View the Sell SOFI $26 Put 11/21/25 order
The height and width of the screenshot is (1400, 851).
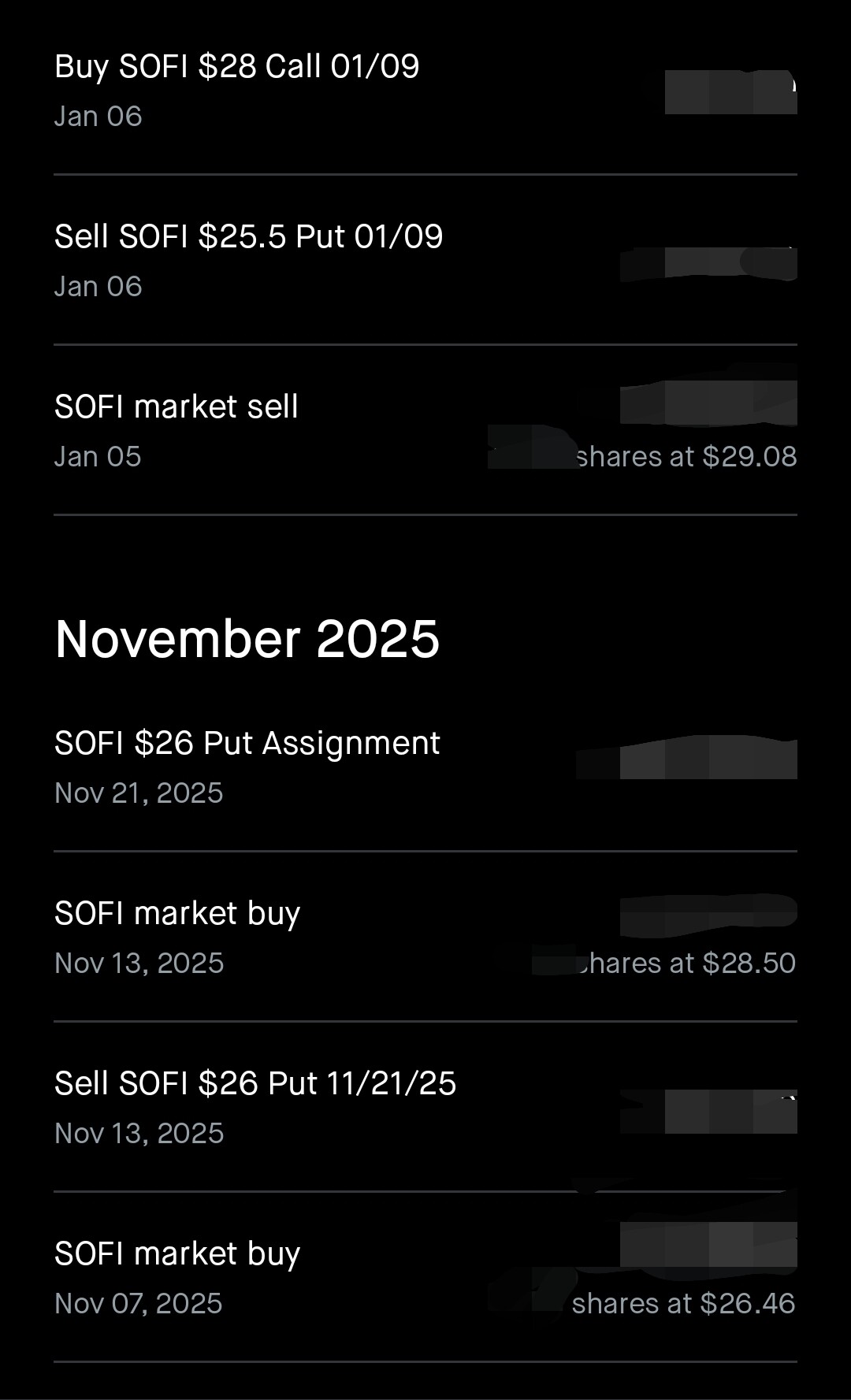[255, 1084]
